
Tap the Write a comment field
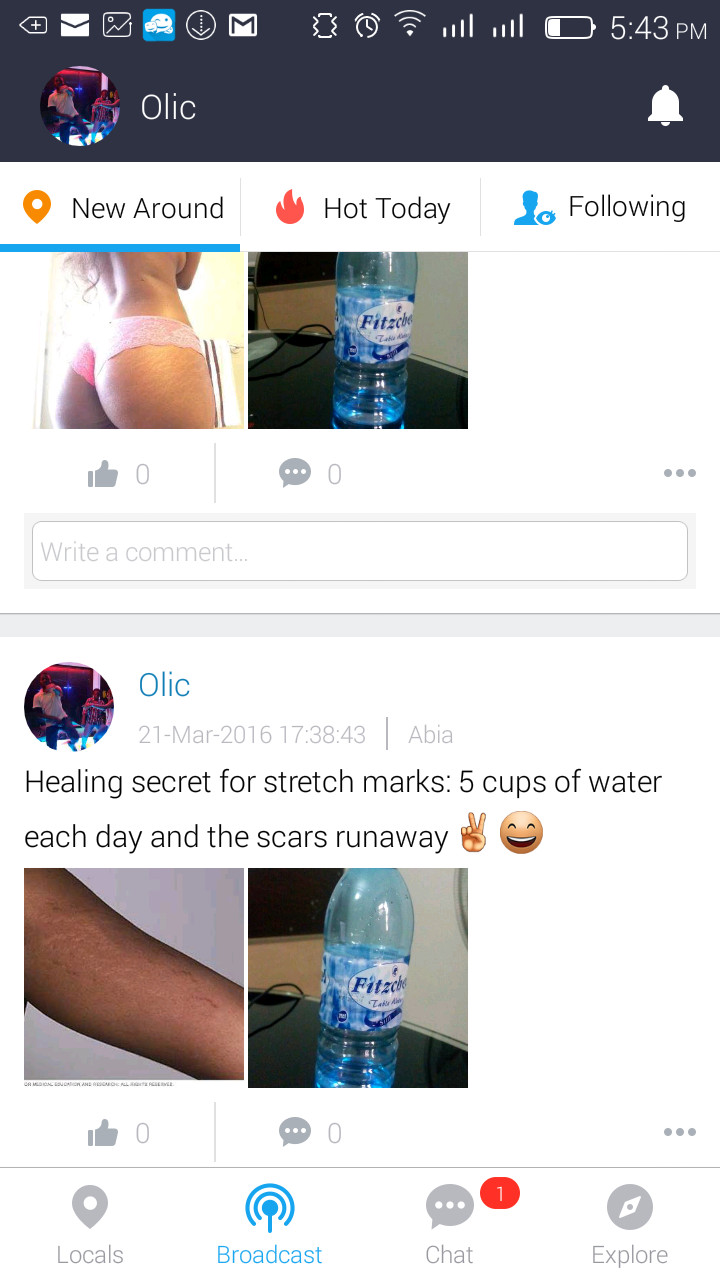click(x=360, y=551)
